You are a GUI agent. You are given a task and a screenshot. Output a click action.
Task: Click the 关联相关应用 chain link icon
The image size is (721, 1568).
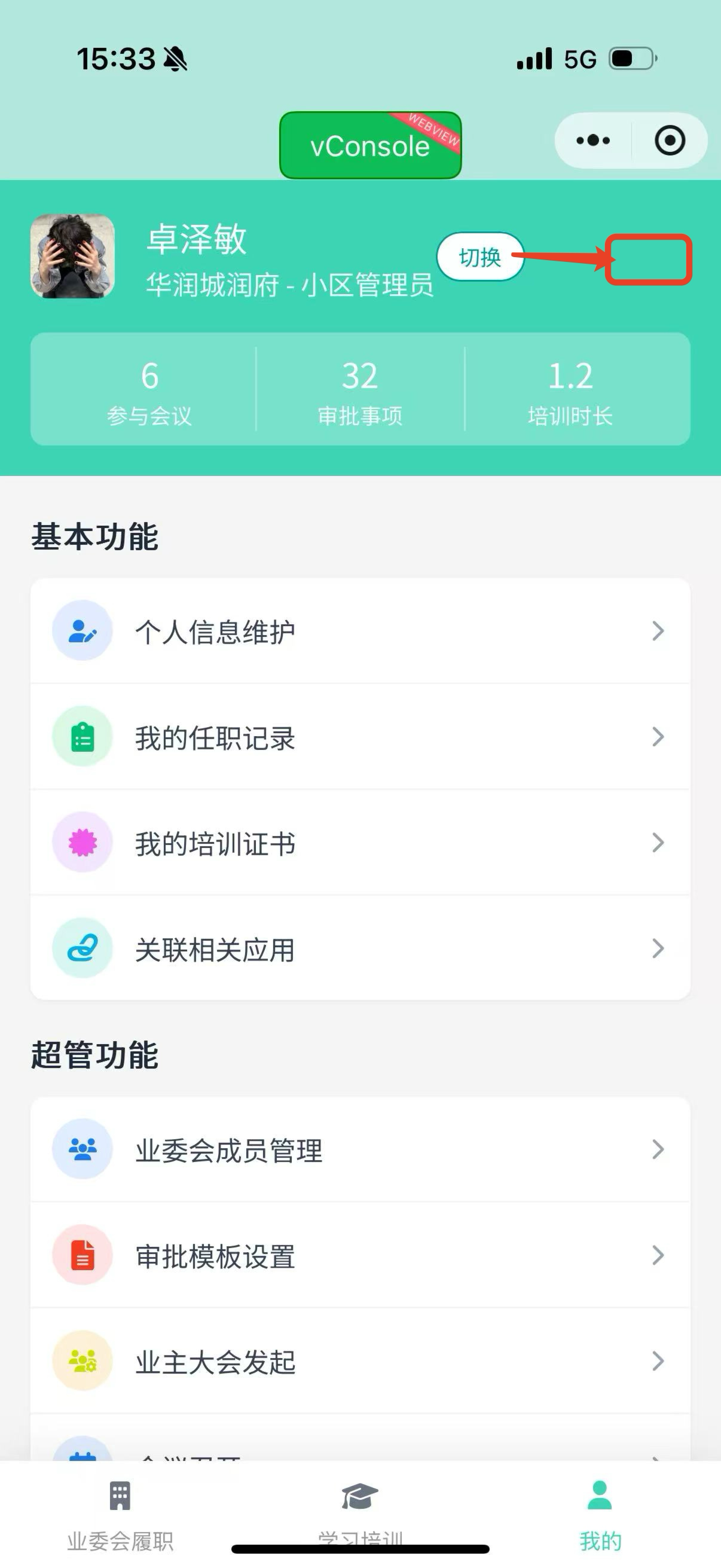pos(82,948)
